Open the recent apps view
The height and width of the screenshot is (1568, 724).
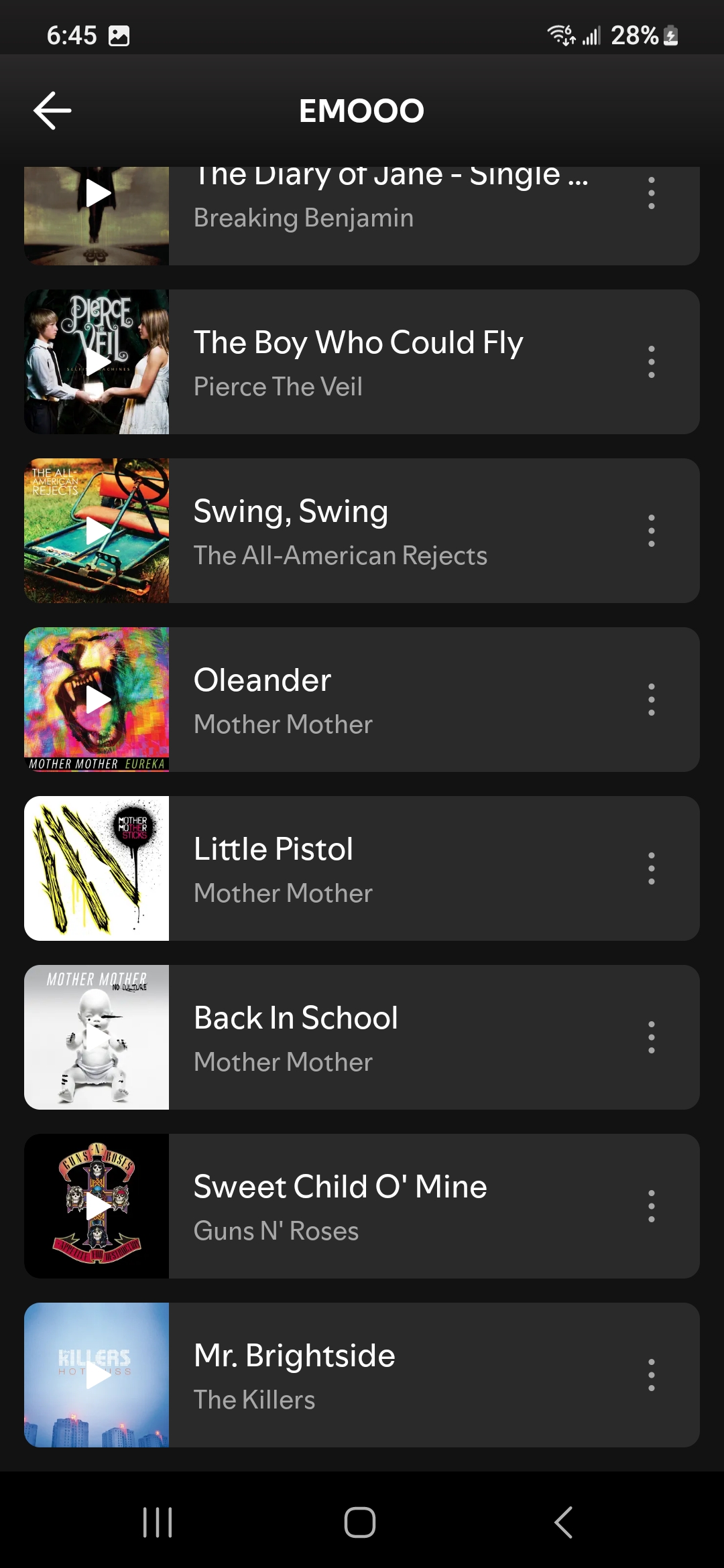tap(158, 1522)
